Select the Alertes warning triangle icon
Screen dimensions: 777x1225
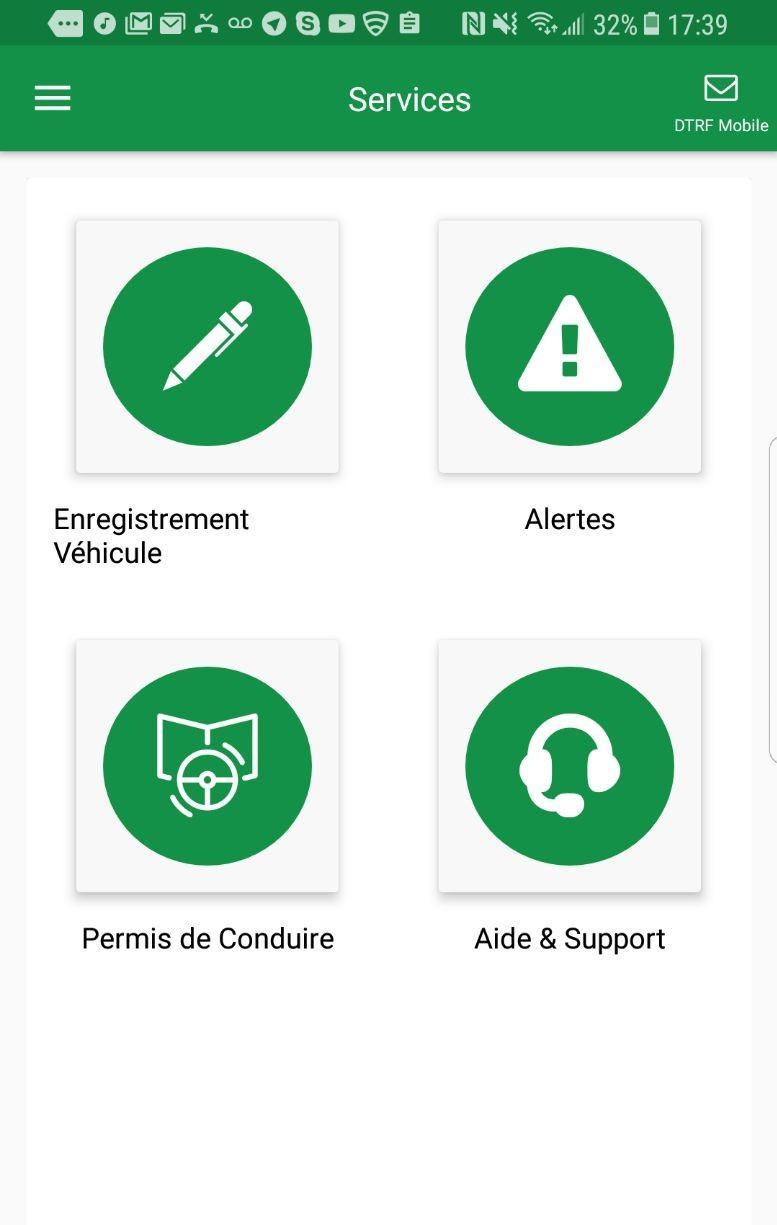[569, 346]
